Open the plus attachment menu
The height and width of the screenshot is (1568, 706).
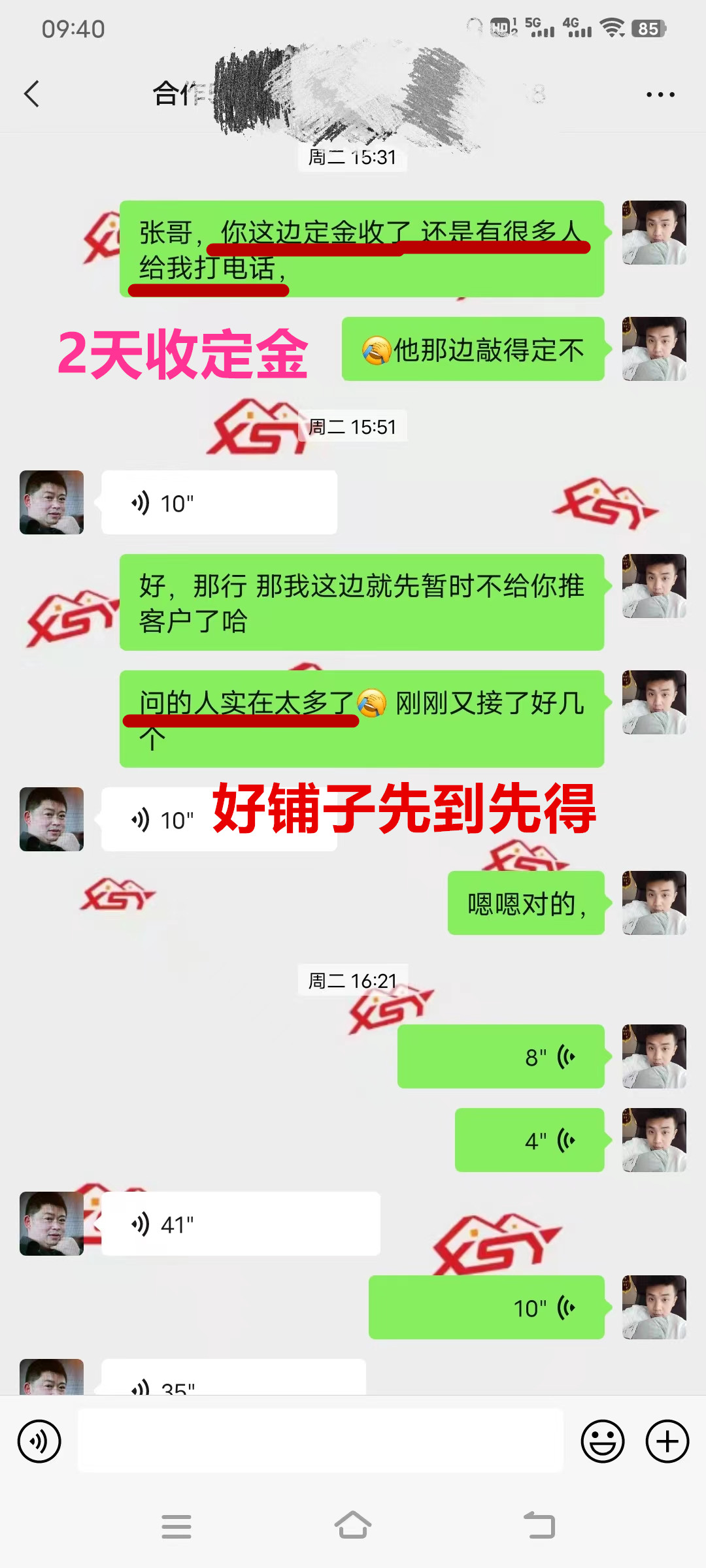coord(667,1441)
